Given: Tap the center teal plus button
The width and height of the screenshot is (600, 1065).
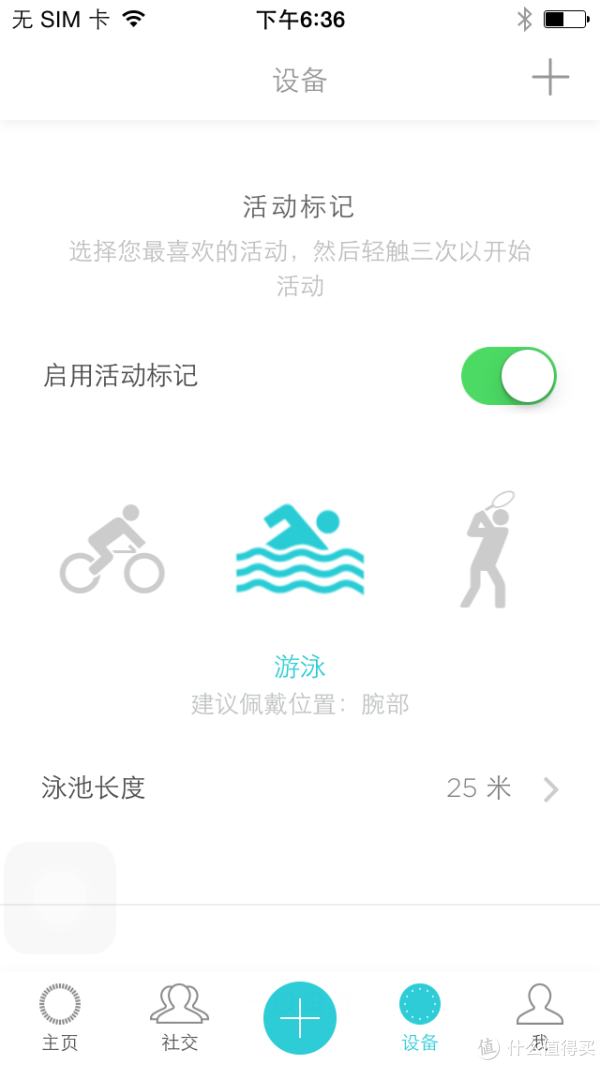Looking at the screenshot, I should [x=300, y=1017].
